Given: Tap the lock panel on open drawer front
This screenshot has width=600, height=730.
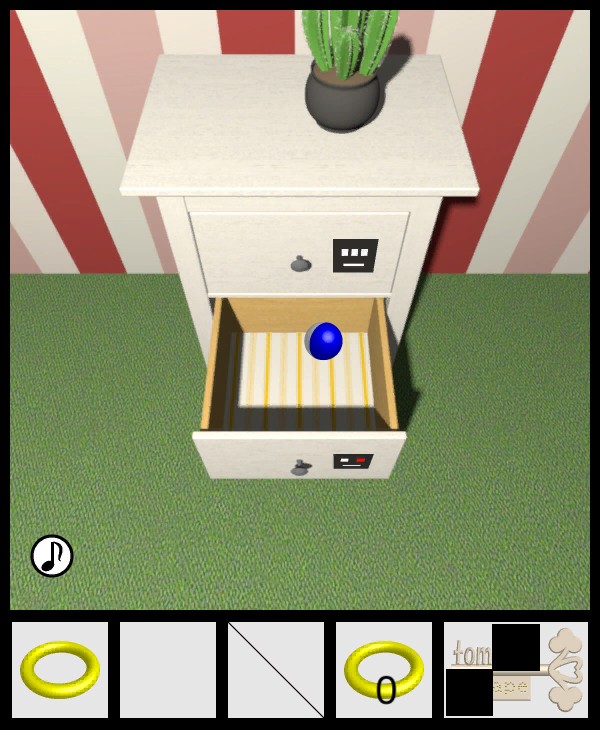Looking at the screenshot, I should (x=352, y=461).
